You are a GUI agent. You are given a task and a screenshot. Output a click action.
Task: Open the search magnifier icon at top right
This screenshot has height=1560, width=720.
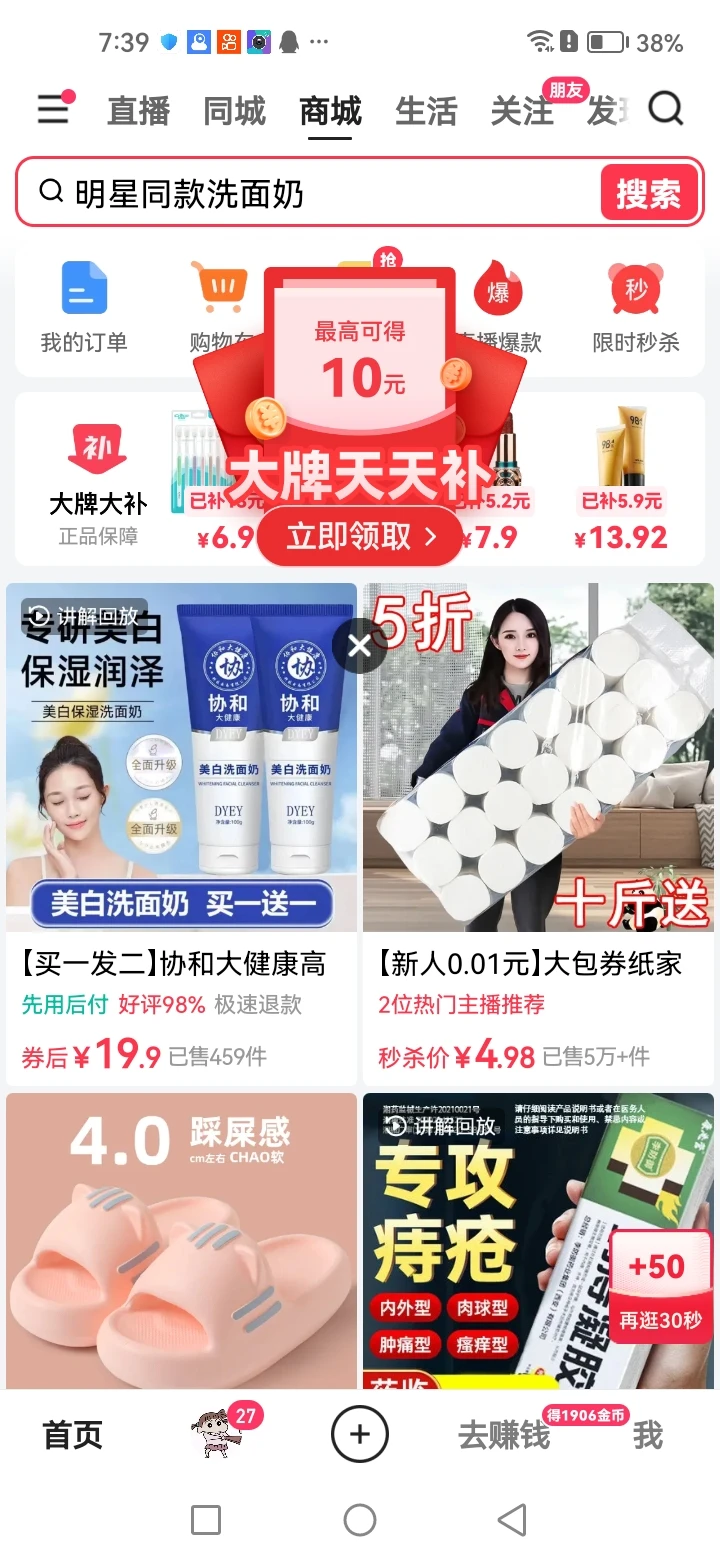666,108
